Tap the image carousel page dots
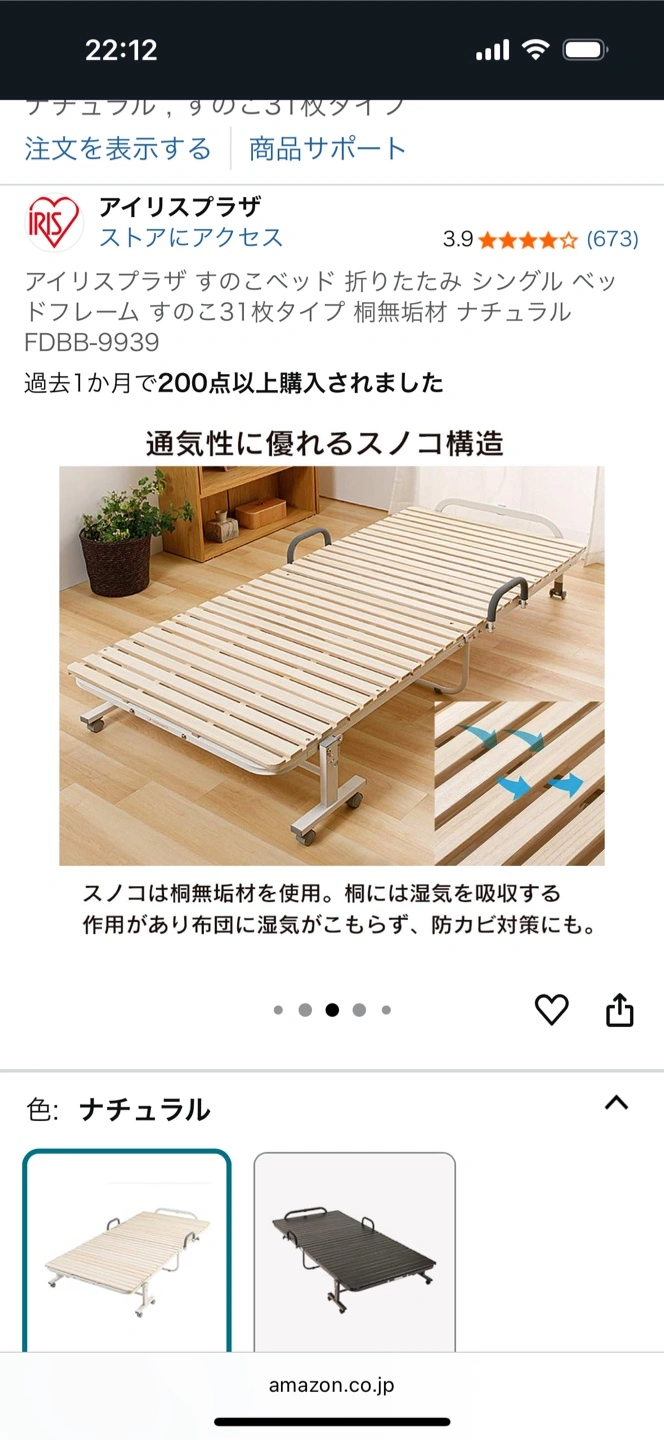This screenshot has height=1440, width=664. [332, 1010]
